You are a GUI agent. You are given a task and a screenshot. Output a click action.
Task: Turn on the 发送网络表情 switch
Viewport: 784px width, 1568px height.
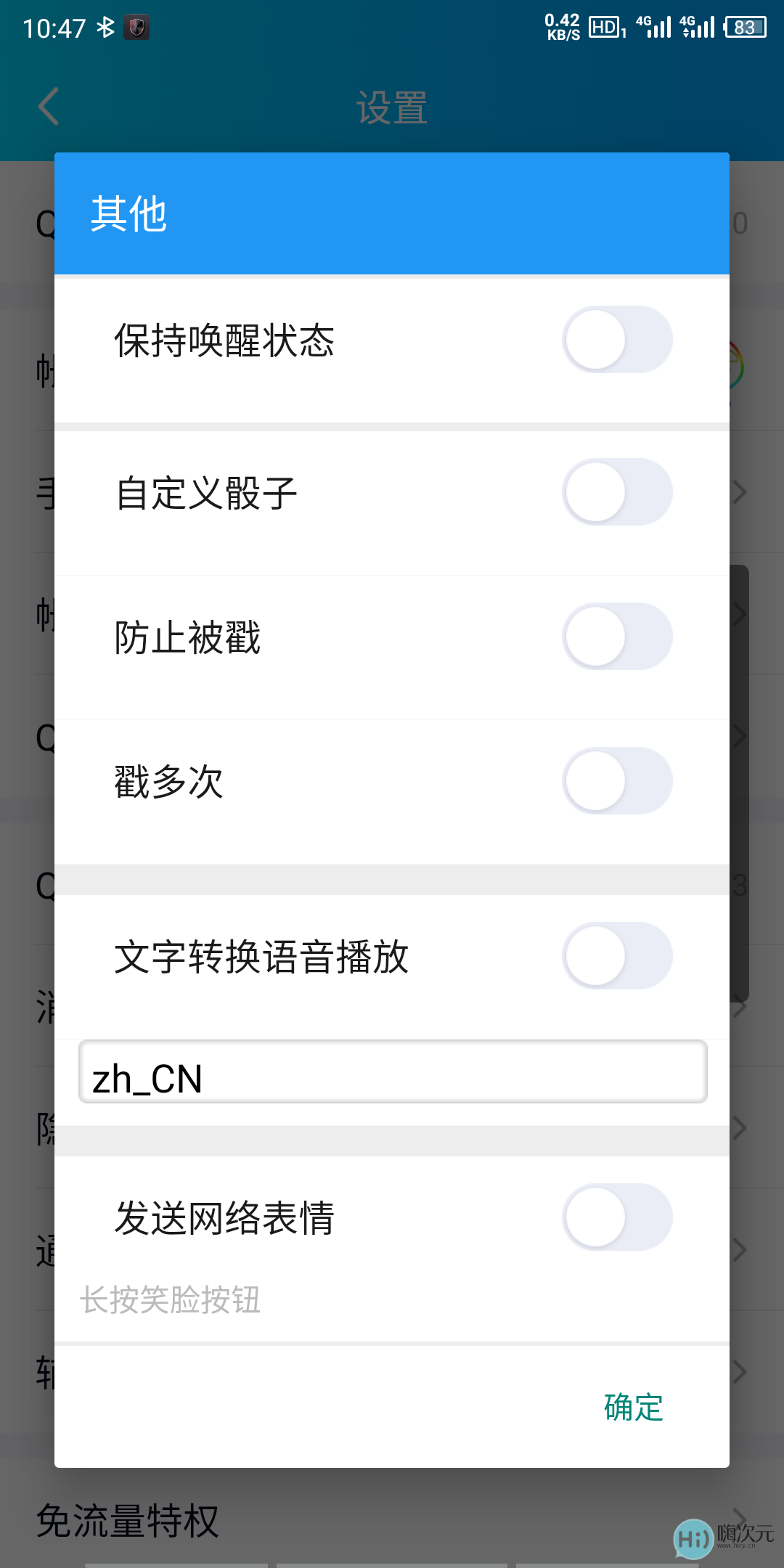coord(616,1217)
